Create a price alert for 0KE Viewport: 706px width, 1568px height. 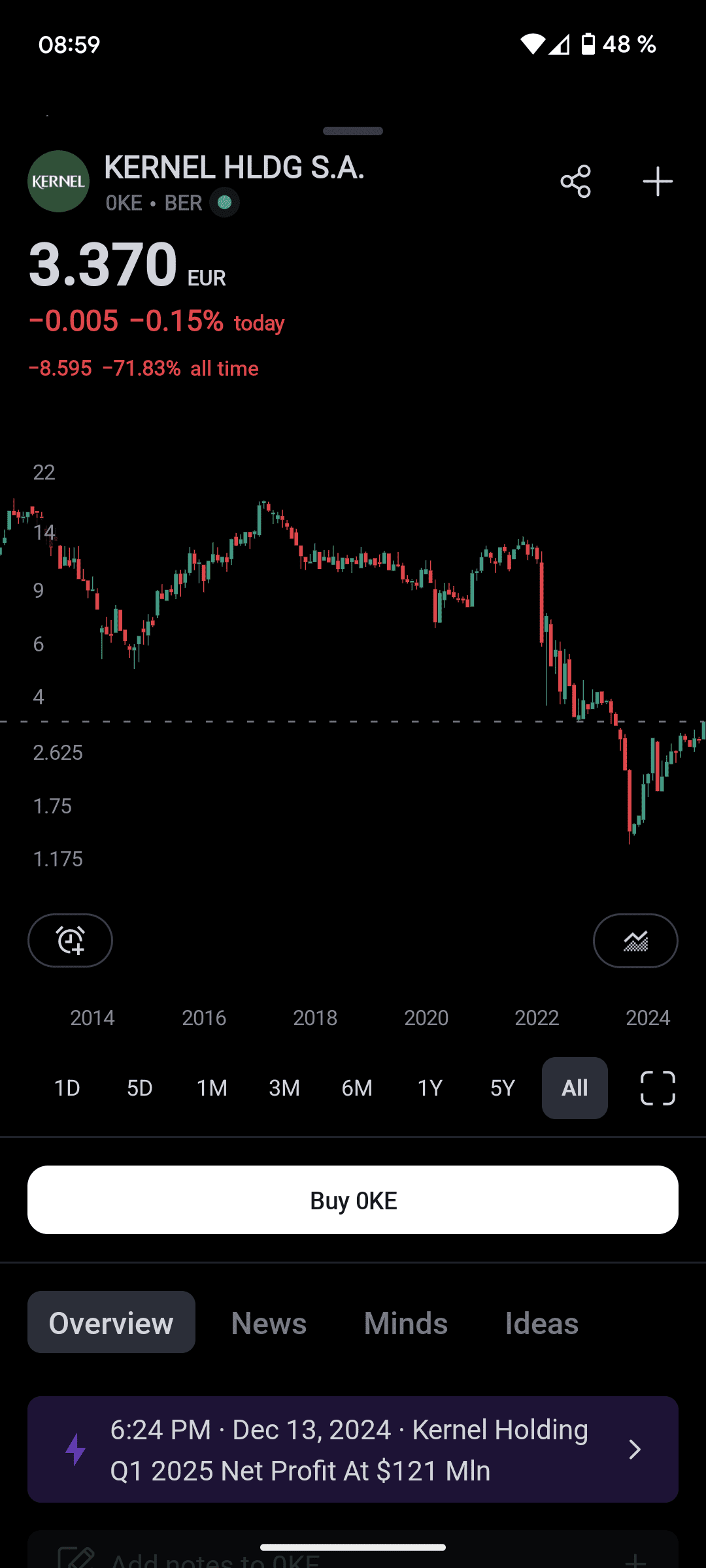[x=70, y=940]
